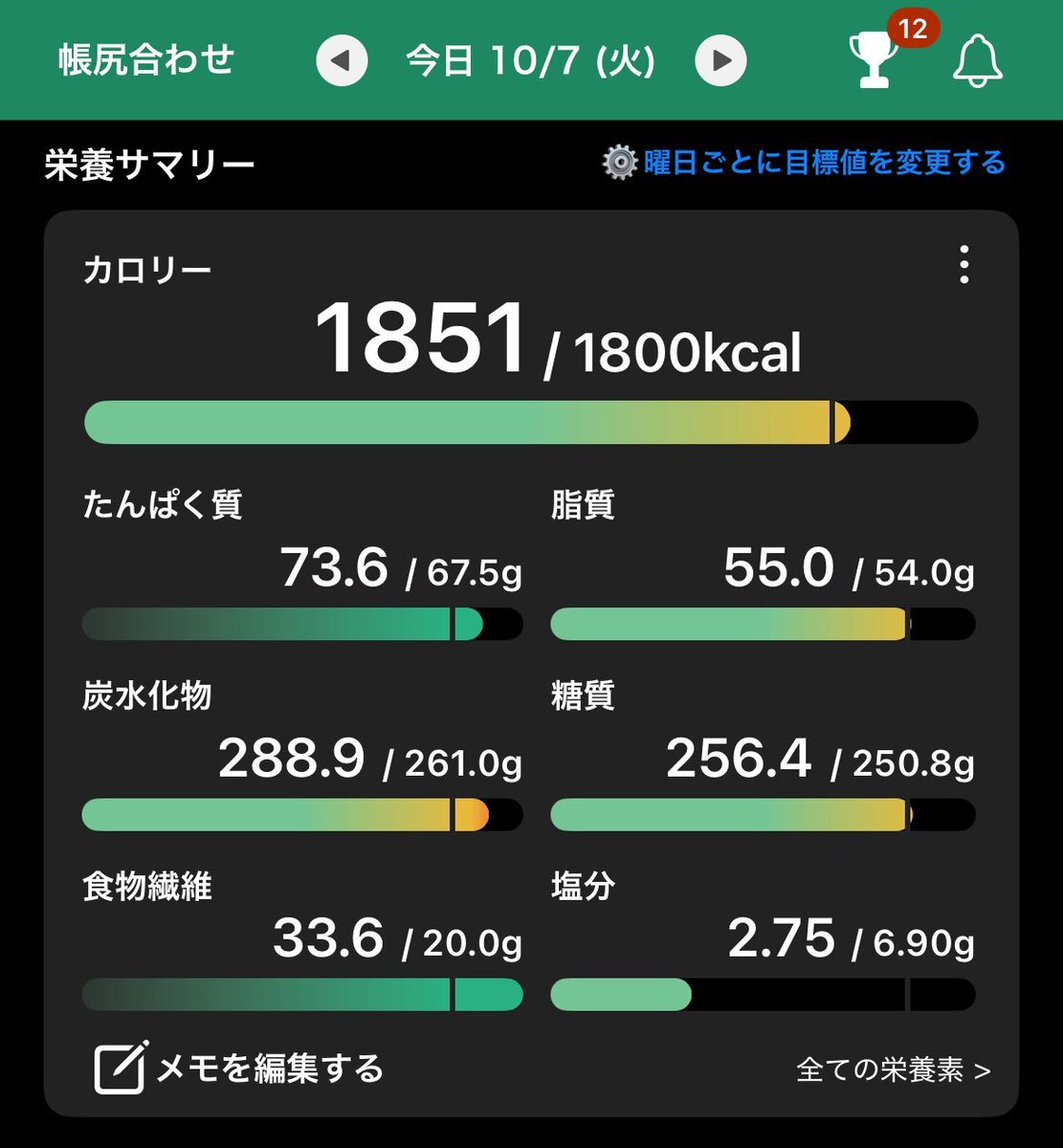Go to the next day

(x=720, y=62)
